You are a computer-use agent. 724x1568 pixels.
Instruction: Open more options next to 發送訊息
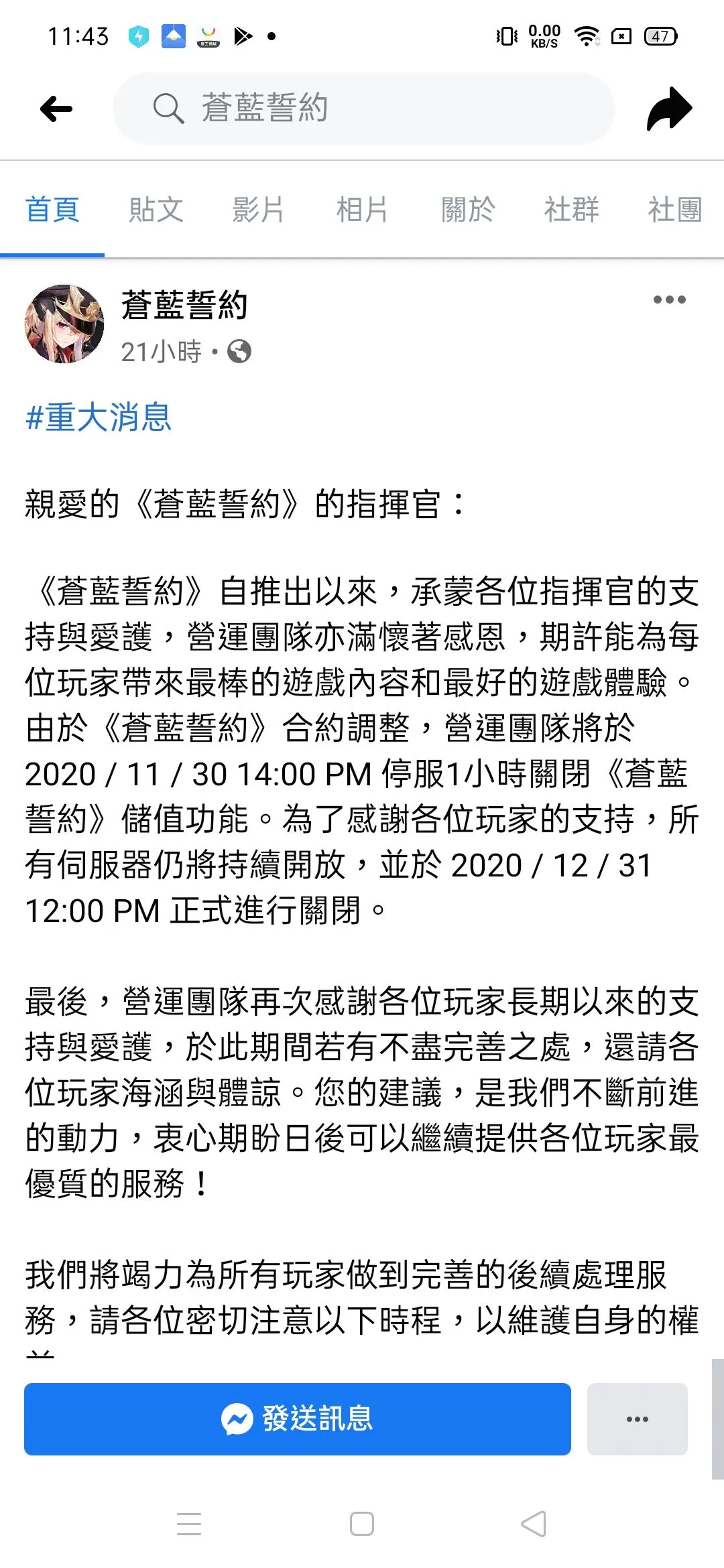tap(638, 1419)
